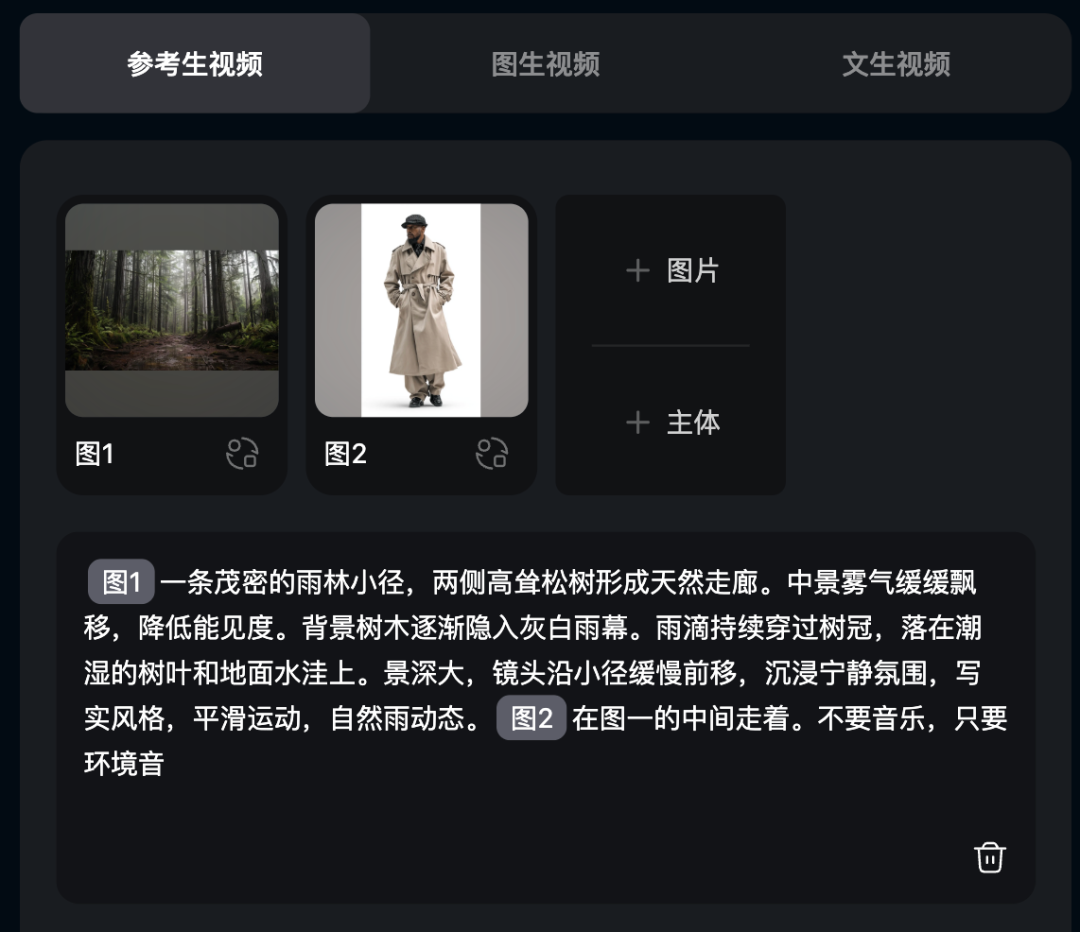Switch to the 文生视频 tab
This screenshot has width=1080, height=932.
tap(895, 64)
